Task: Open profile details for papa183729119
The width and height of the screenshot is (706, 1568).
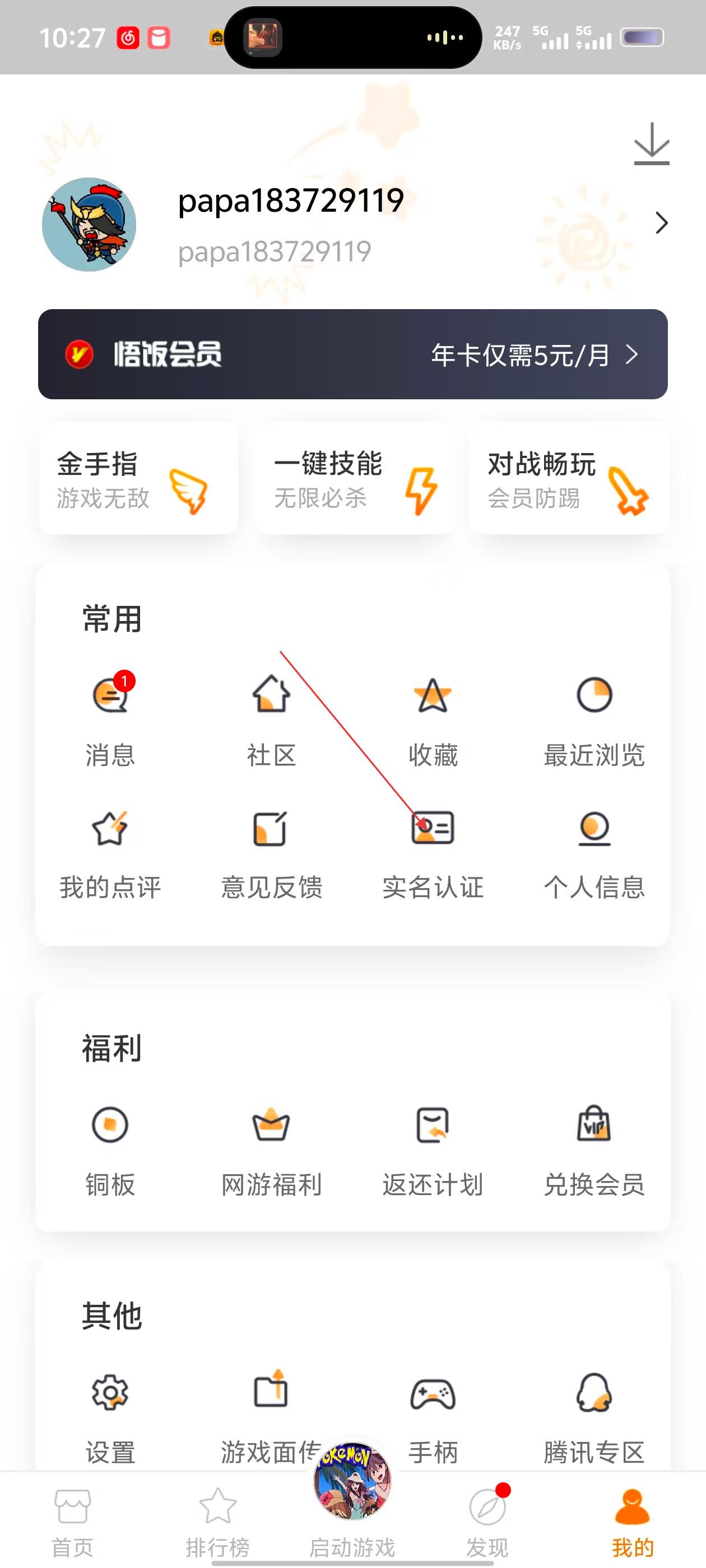Action: coord(661,223)
